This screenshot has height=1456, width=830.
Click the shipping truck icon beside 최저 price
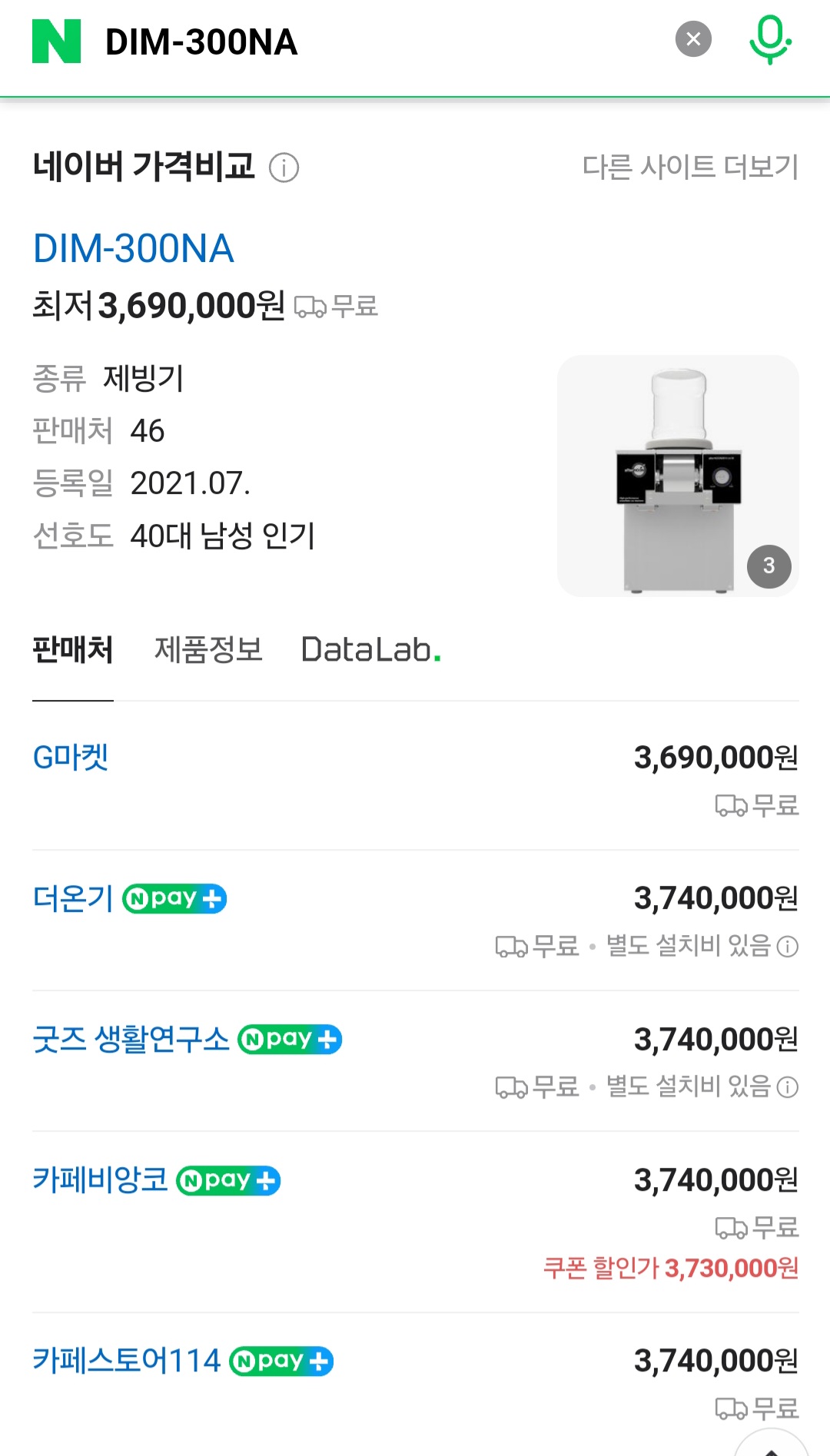tap(310, 307)
